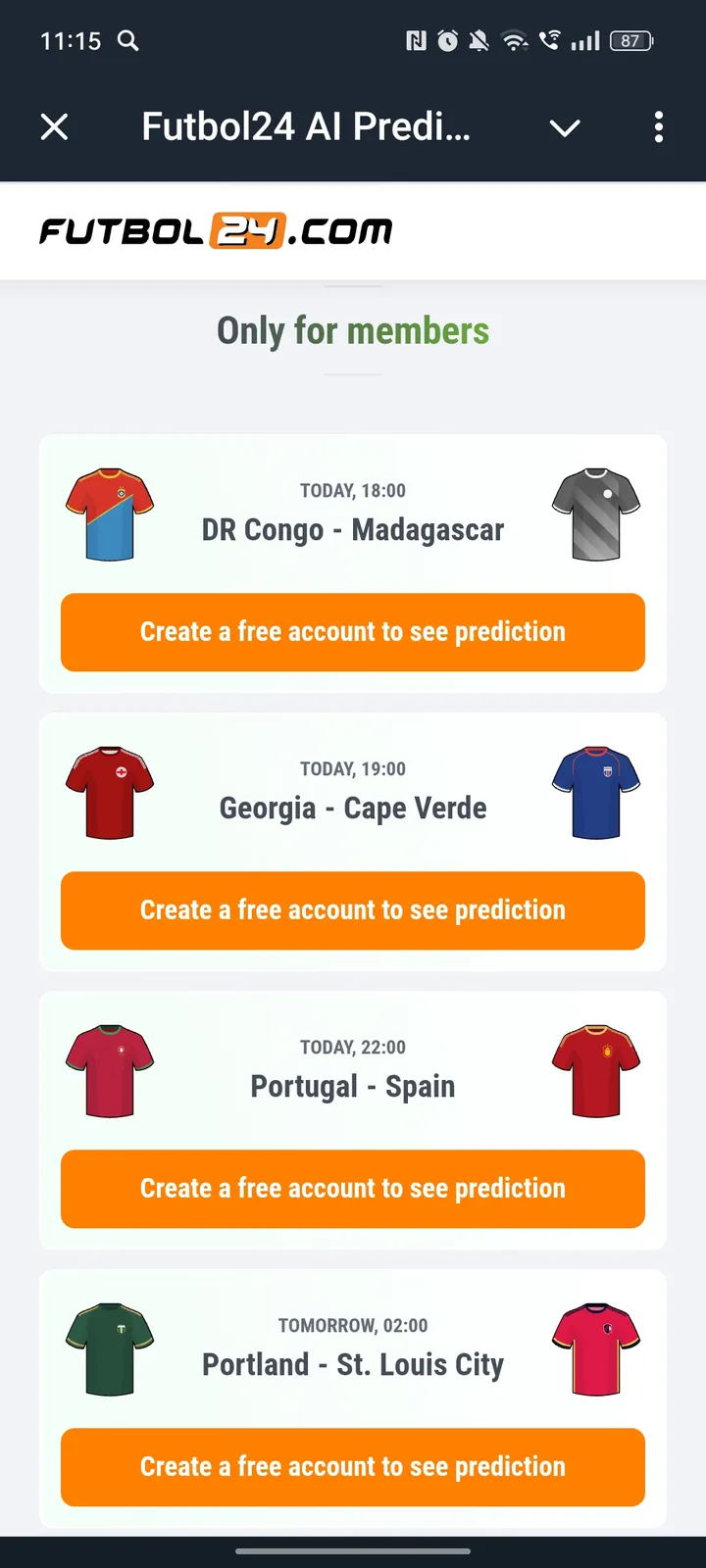Open the Georgia - Cape Verde match
The height and width of the screenshot is (1568, 706).
pyautogui.click(x=353, y=808)
